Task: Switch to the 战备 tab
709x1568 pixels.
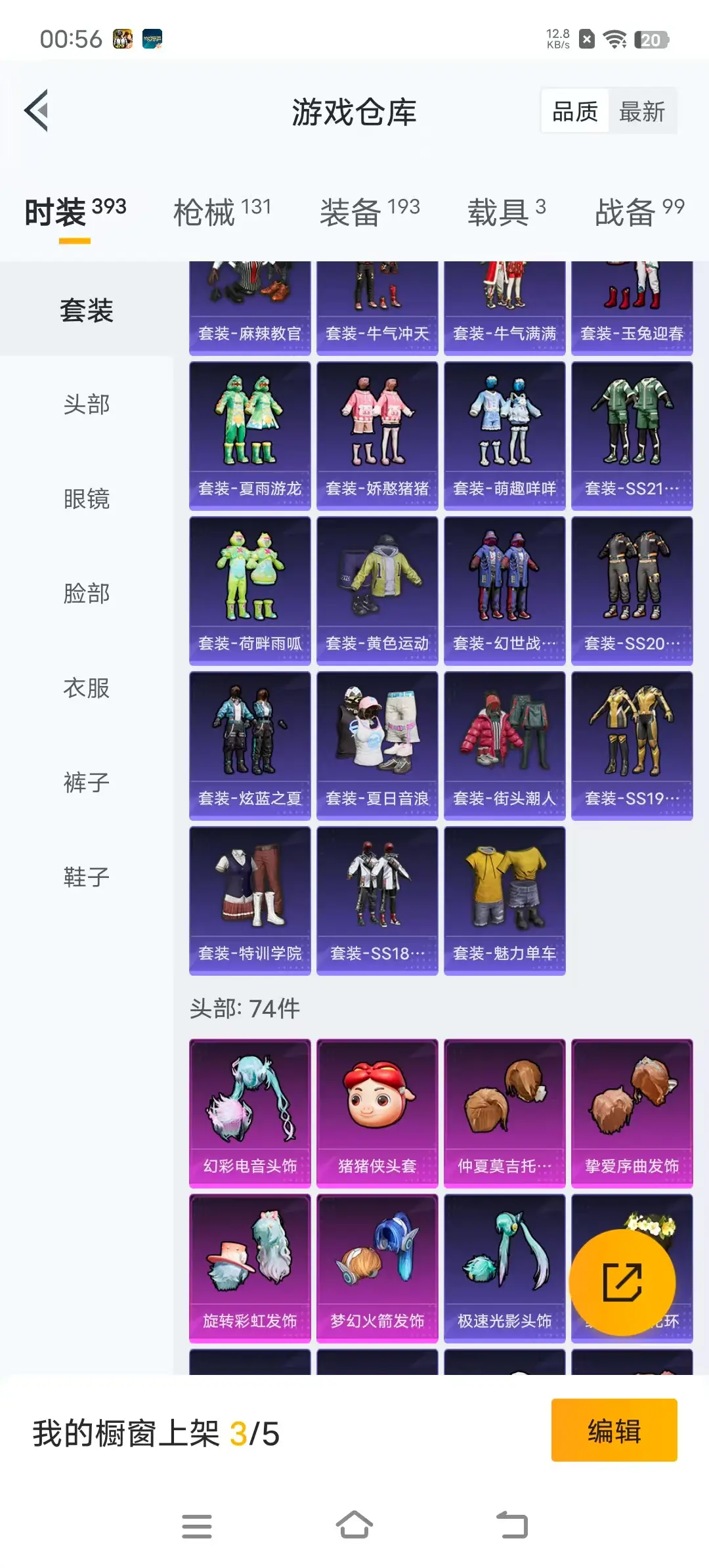Action: click(639, 211)
